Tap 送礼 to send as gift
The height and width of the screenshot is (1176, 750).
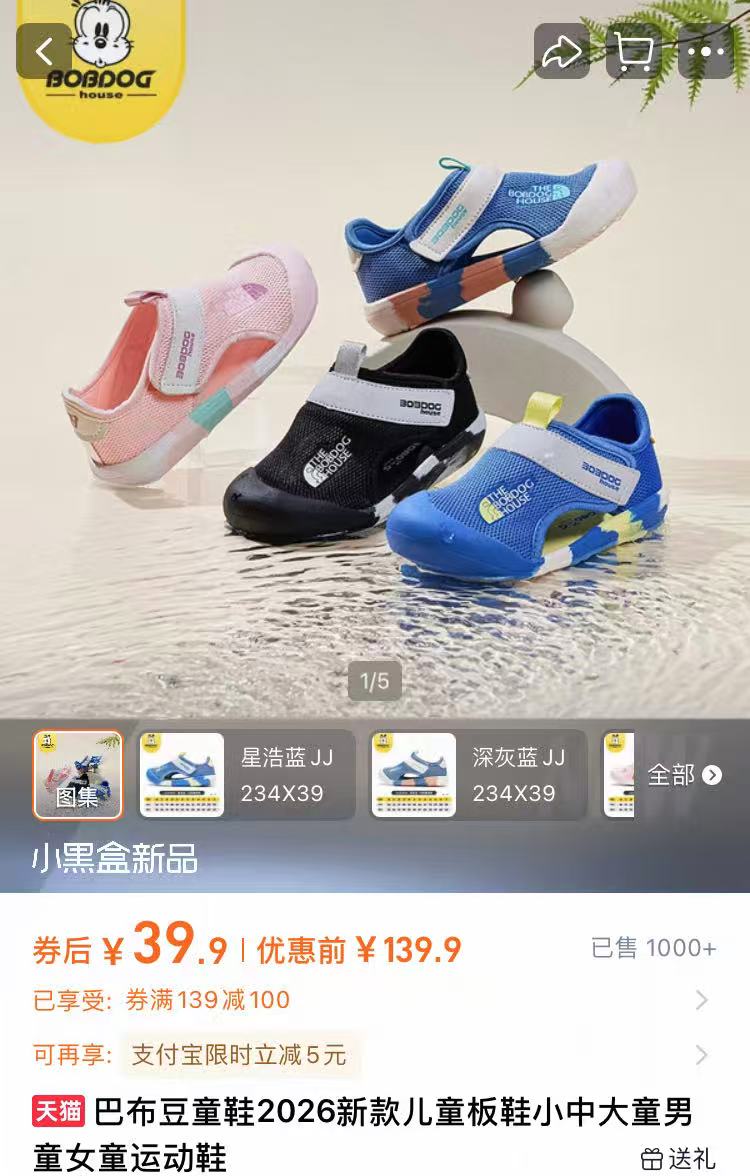pyautogui.click(x=679, y=1158)
